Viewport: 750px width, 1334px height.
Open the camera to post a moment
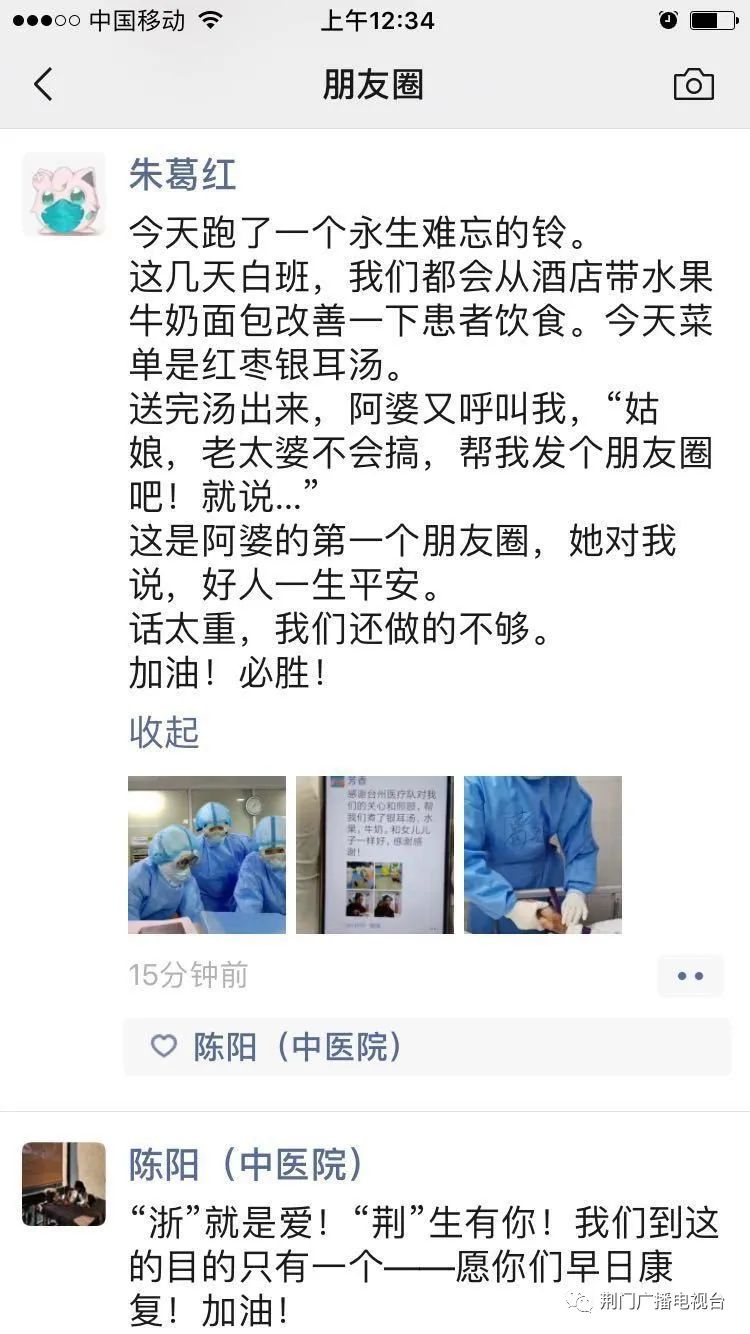pos(693,85)
